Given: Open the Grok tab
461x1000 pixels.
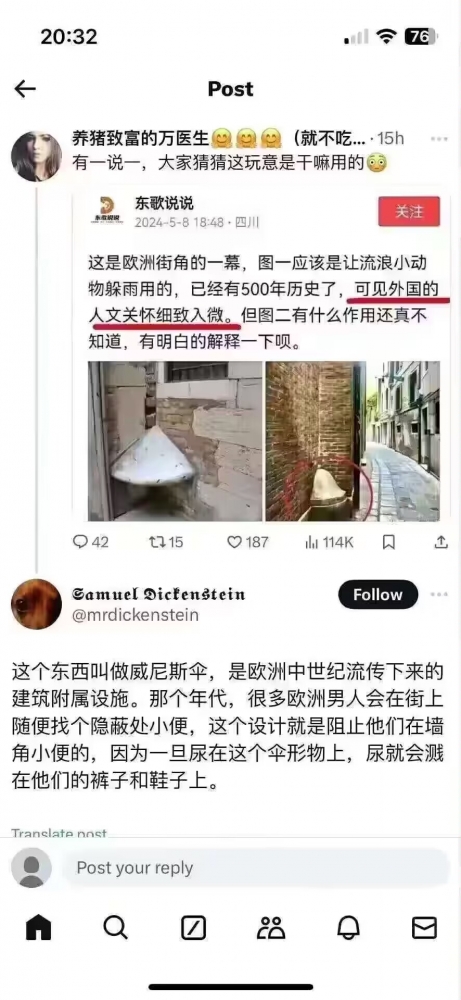Looking at the screenshot, I should (193, 928).
